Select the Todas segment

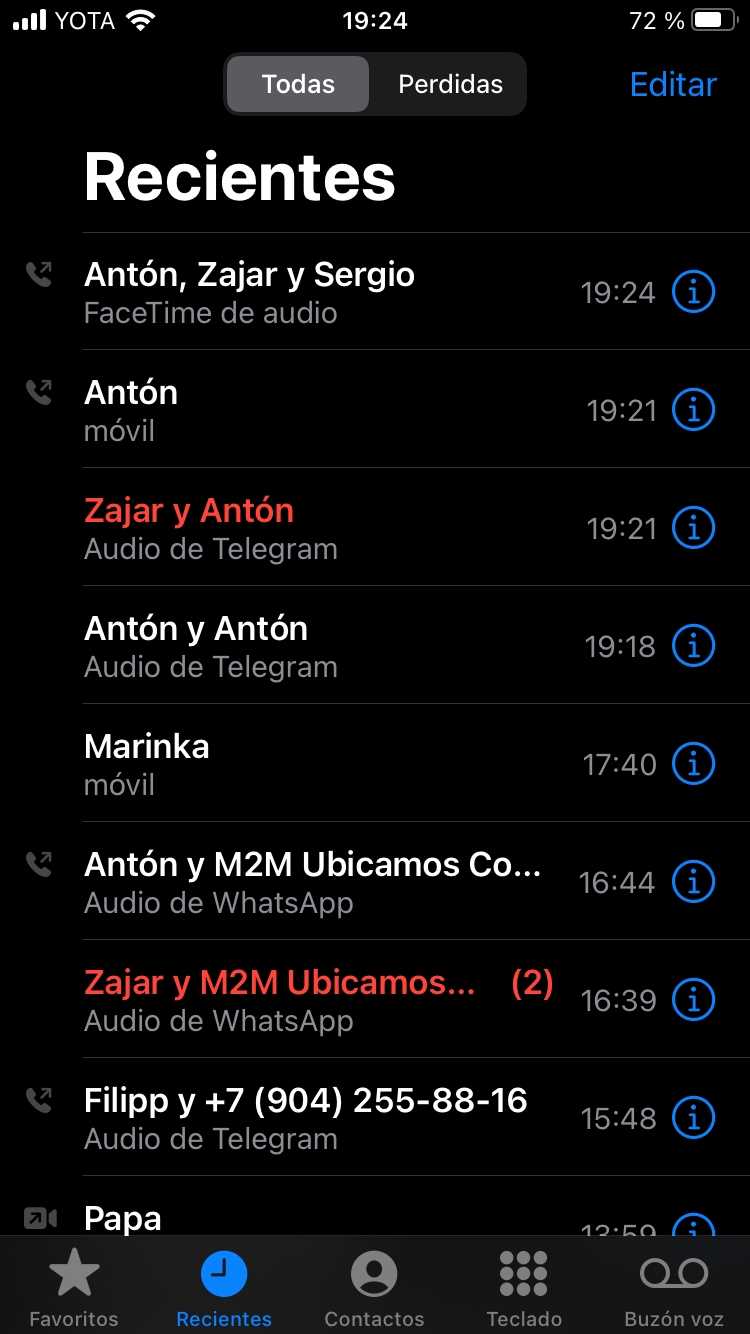(298, 85)
